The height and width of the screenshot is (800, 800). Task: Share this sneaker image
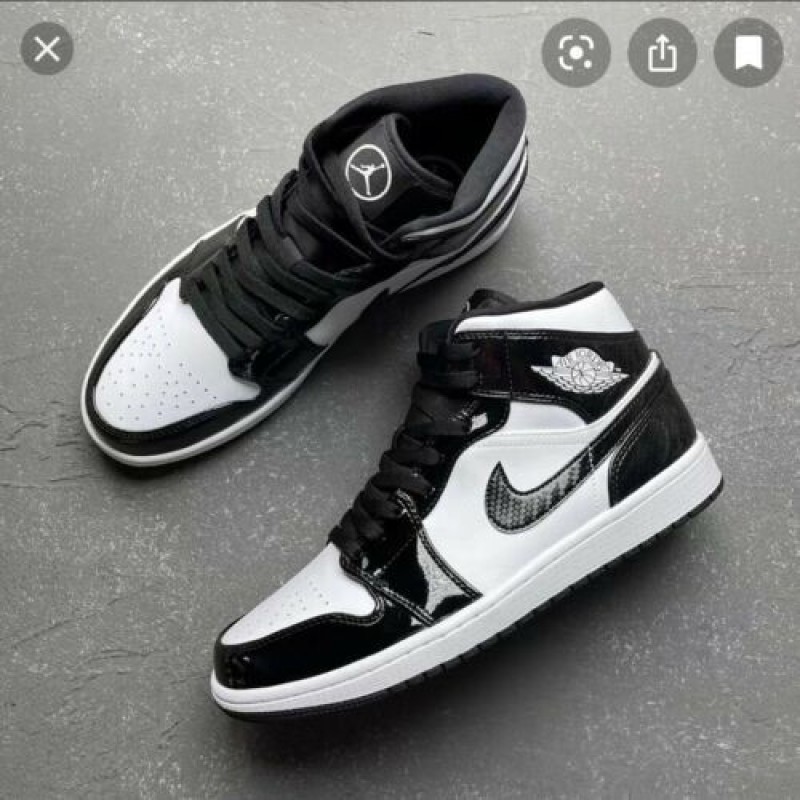point(662,53)
